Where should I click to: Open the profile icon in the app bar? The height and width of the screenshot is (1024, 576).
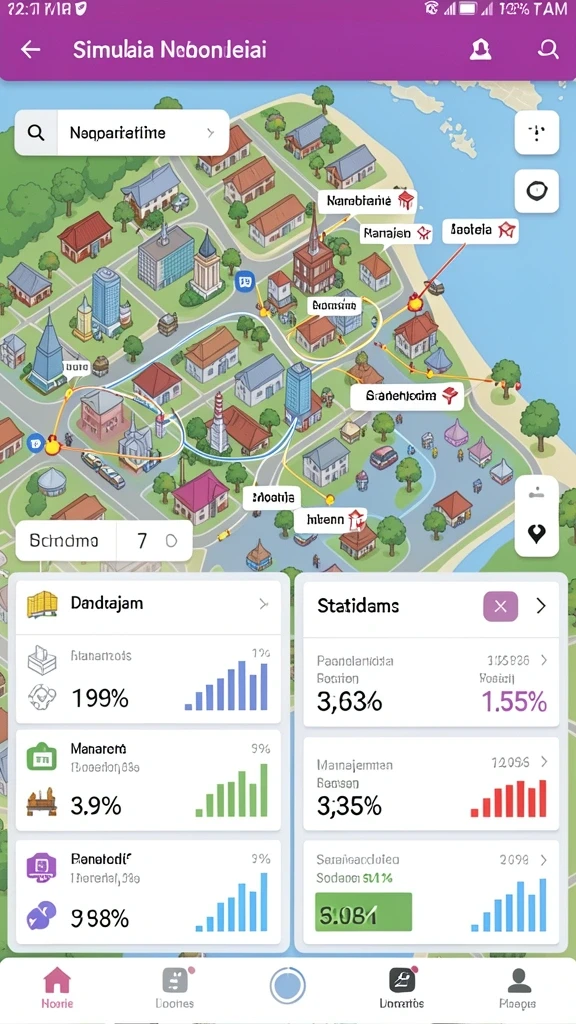point(481,50)
